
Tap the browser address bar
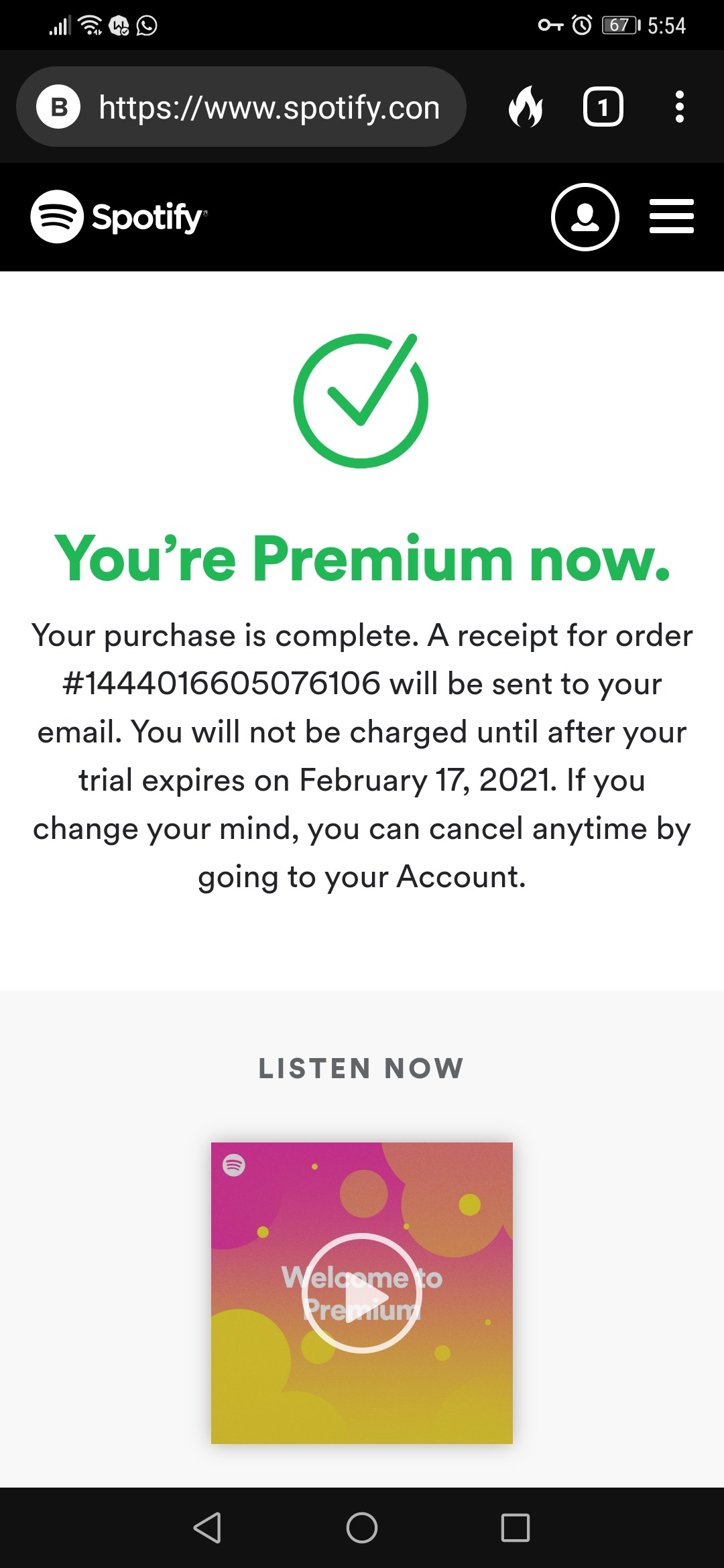coord(268,107)
